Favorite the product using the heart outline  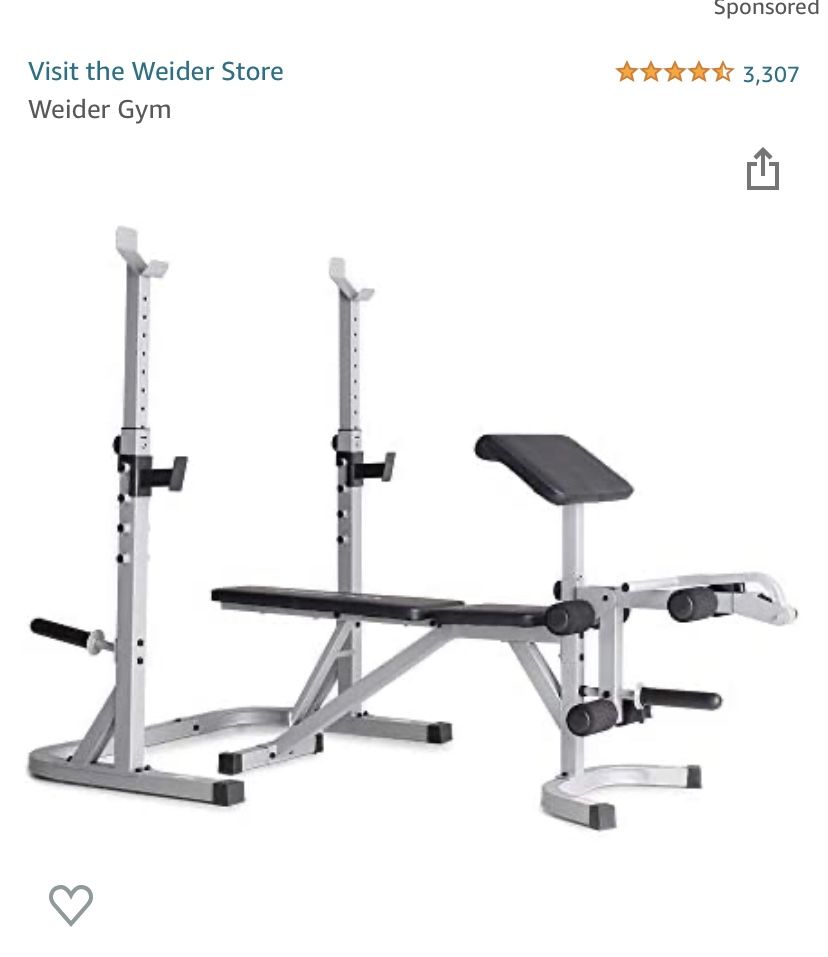pos(70,903)
